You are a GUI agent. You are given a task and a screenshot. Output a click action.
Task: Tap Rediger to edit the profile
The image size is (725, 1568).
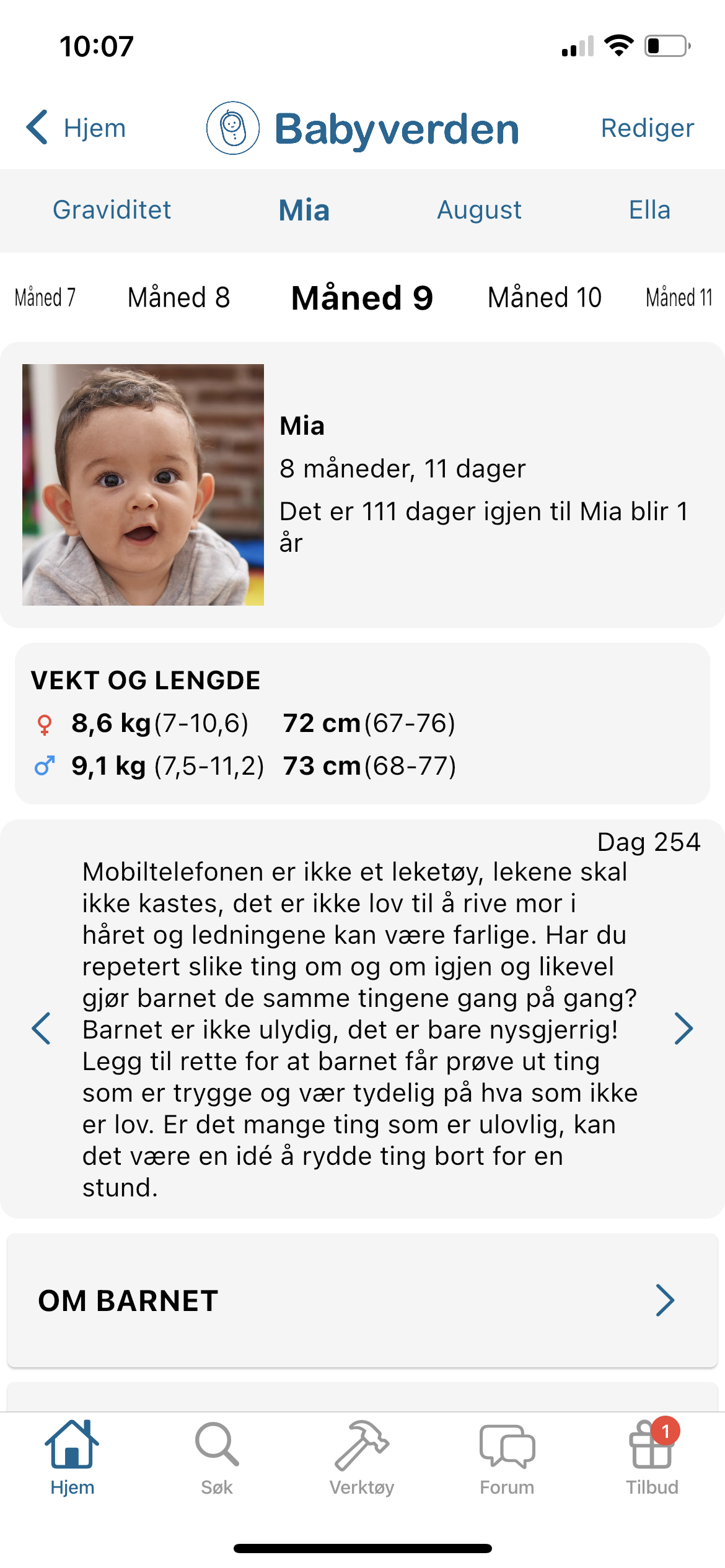647,128
